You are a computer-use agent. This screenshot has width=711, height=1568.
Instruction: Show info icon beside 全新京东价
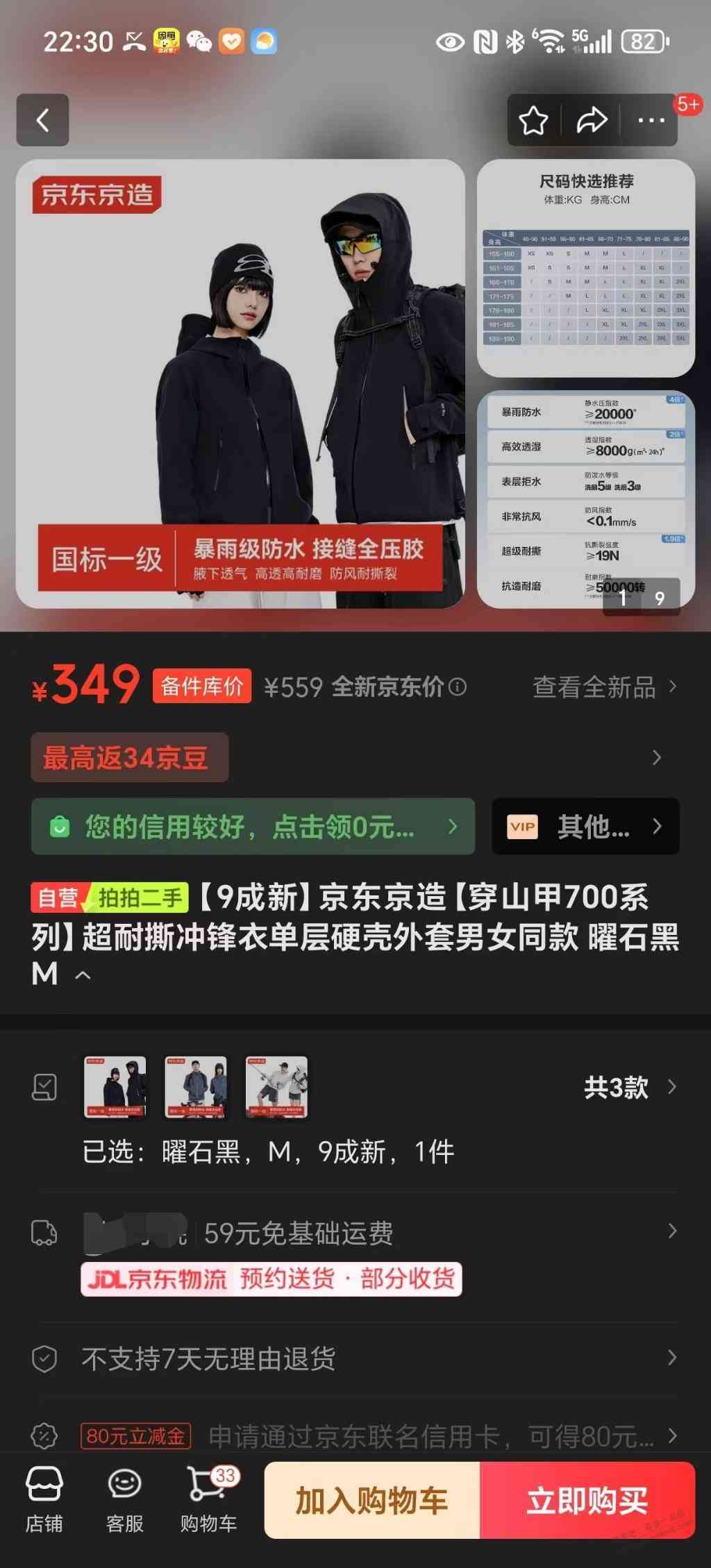point(458,687)
